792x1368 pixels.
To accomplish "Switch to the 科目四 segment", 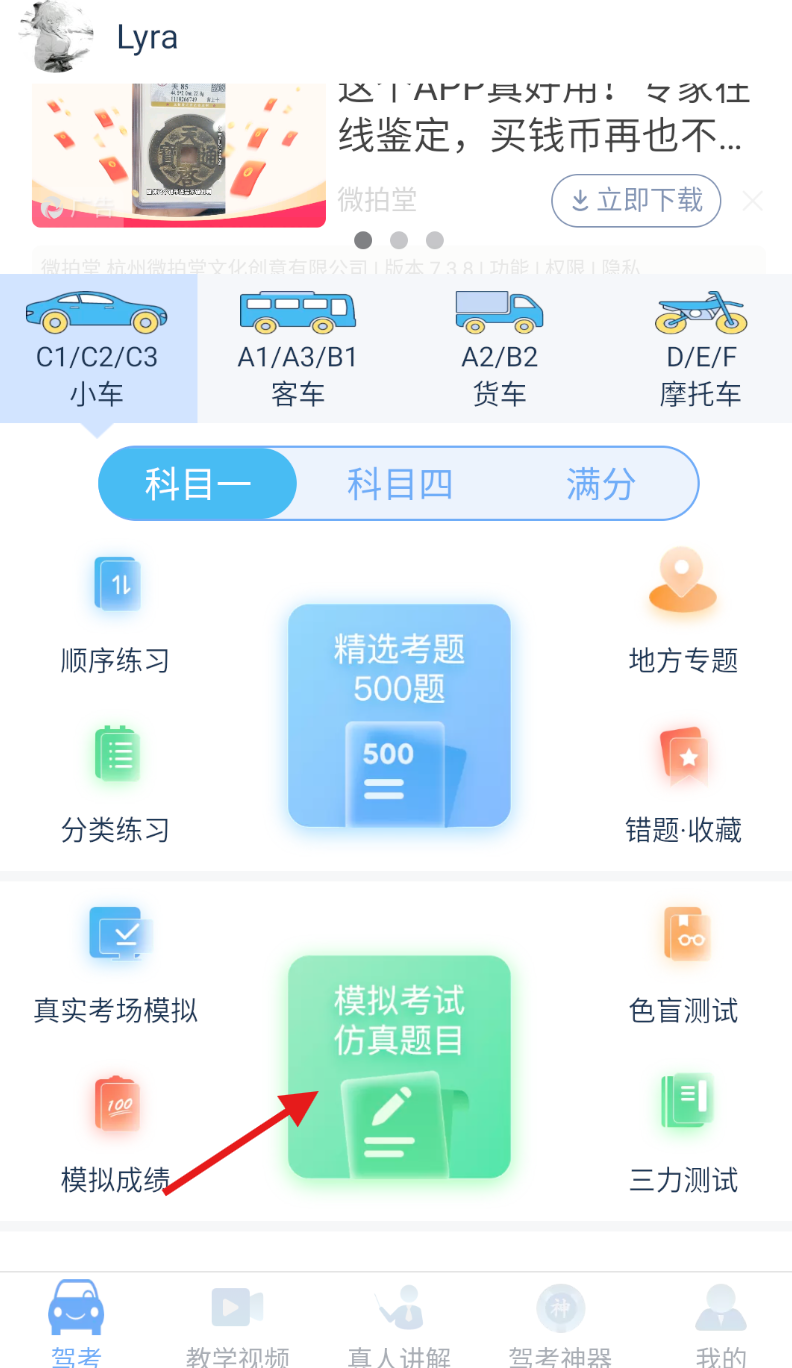I will (399, 484).
